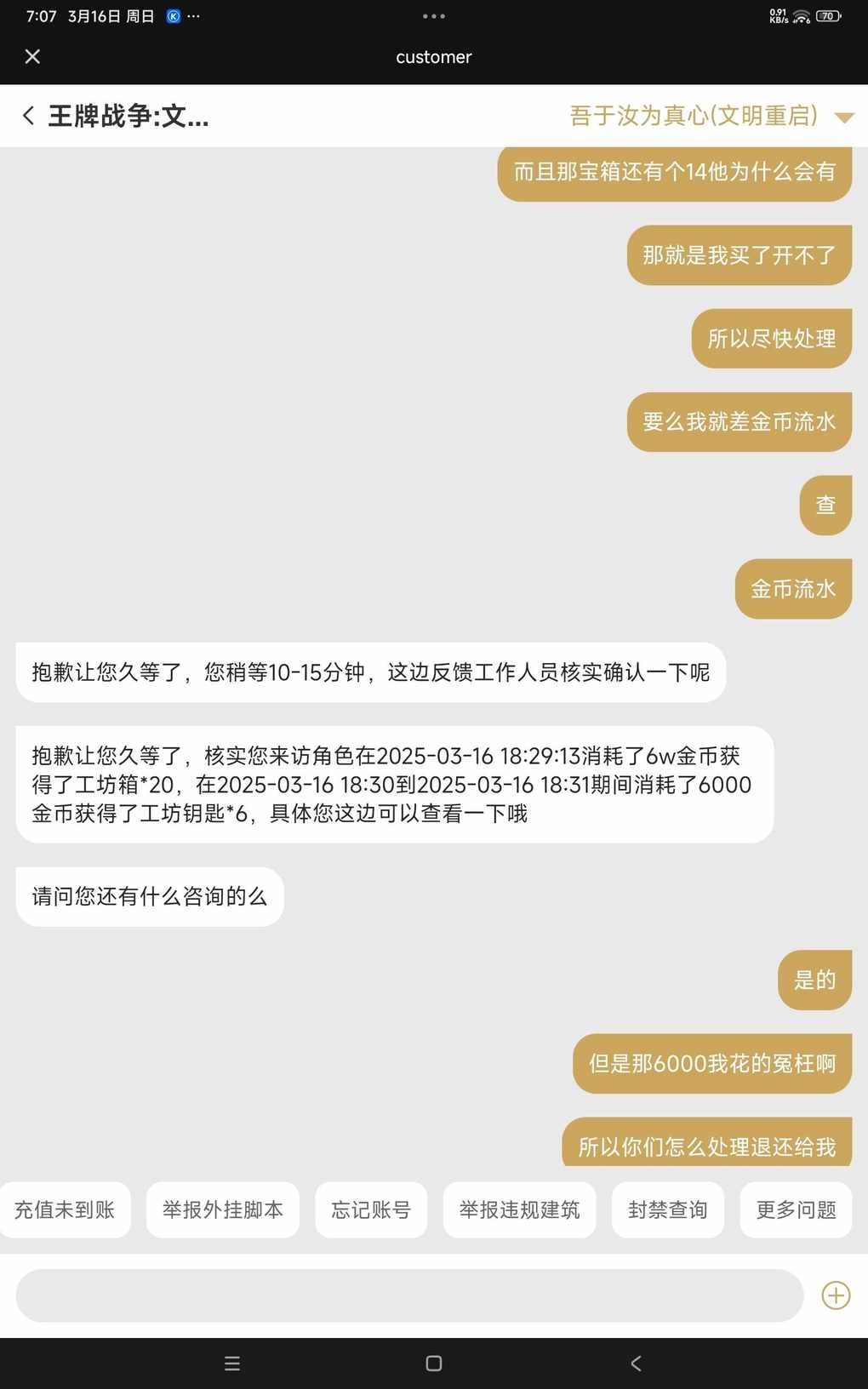Open system recent apps
This screenshot has width=868, height=1389.
click(232, 1363)
